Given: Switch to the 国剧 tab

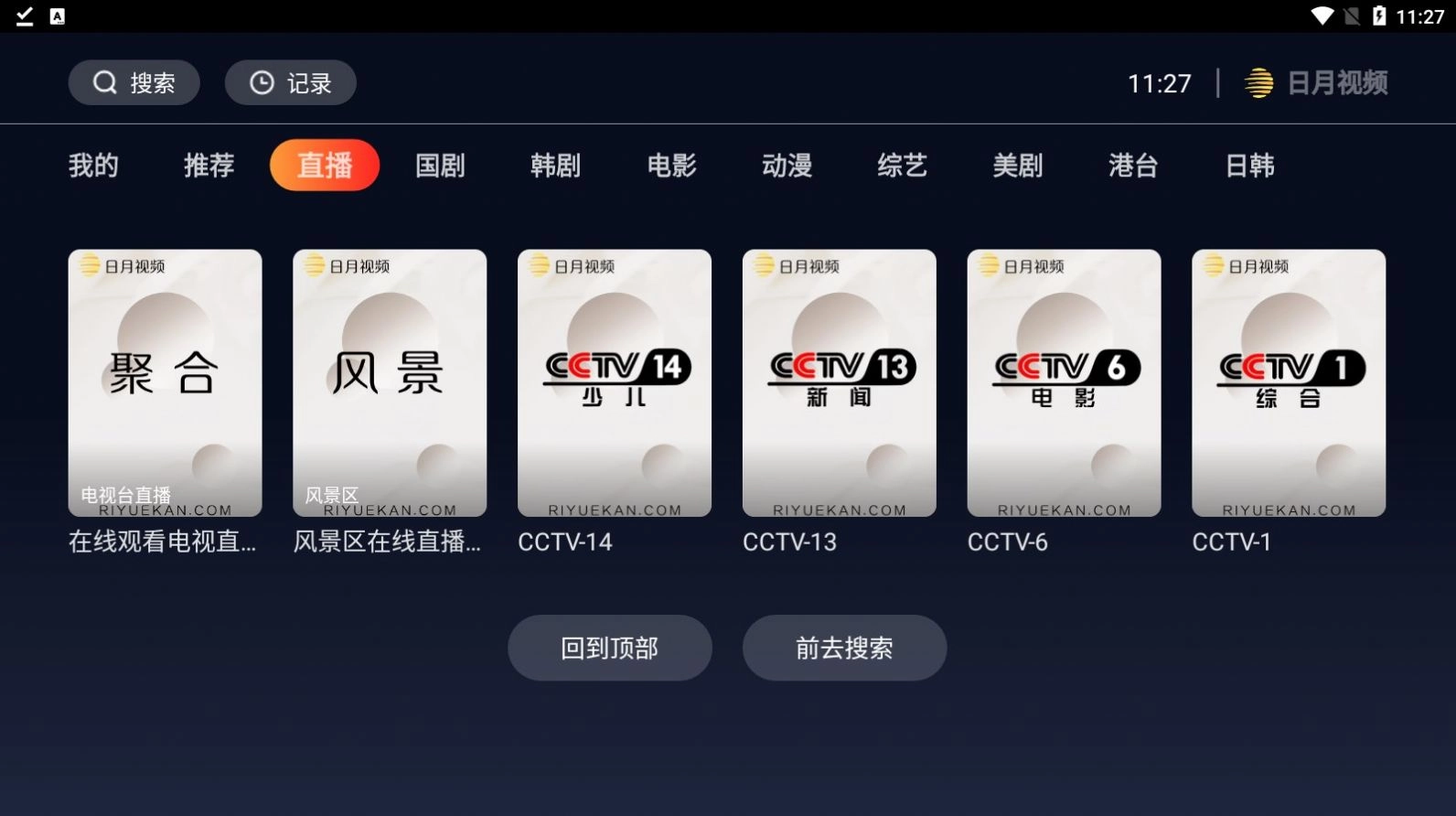Looking at the screenshot, I should 440,166.
